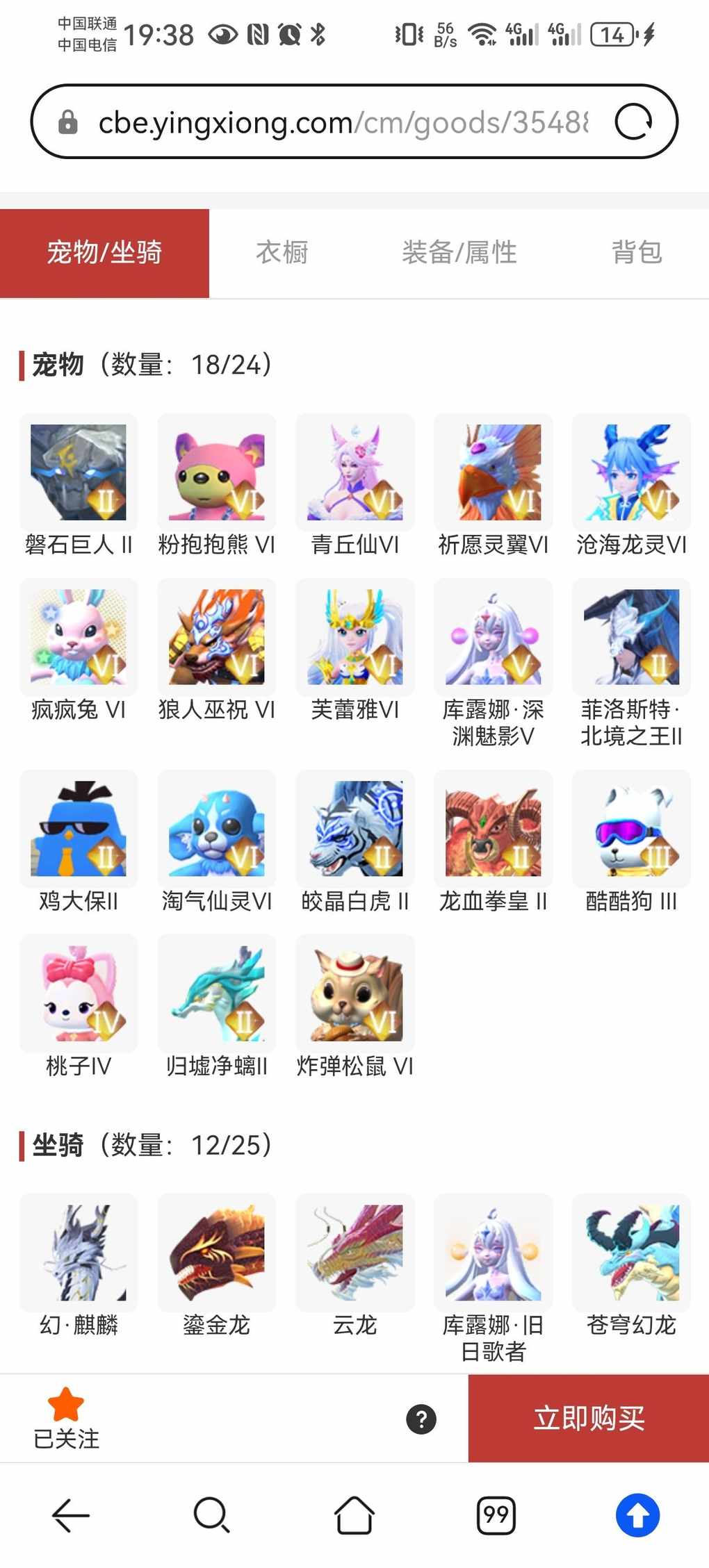Screen dimensions: 709x1568
Task: Select the 宠物/坐骑 tab
Action: (104, 252)
